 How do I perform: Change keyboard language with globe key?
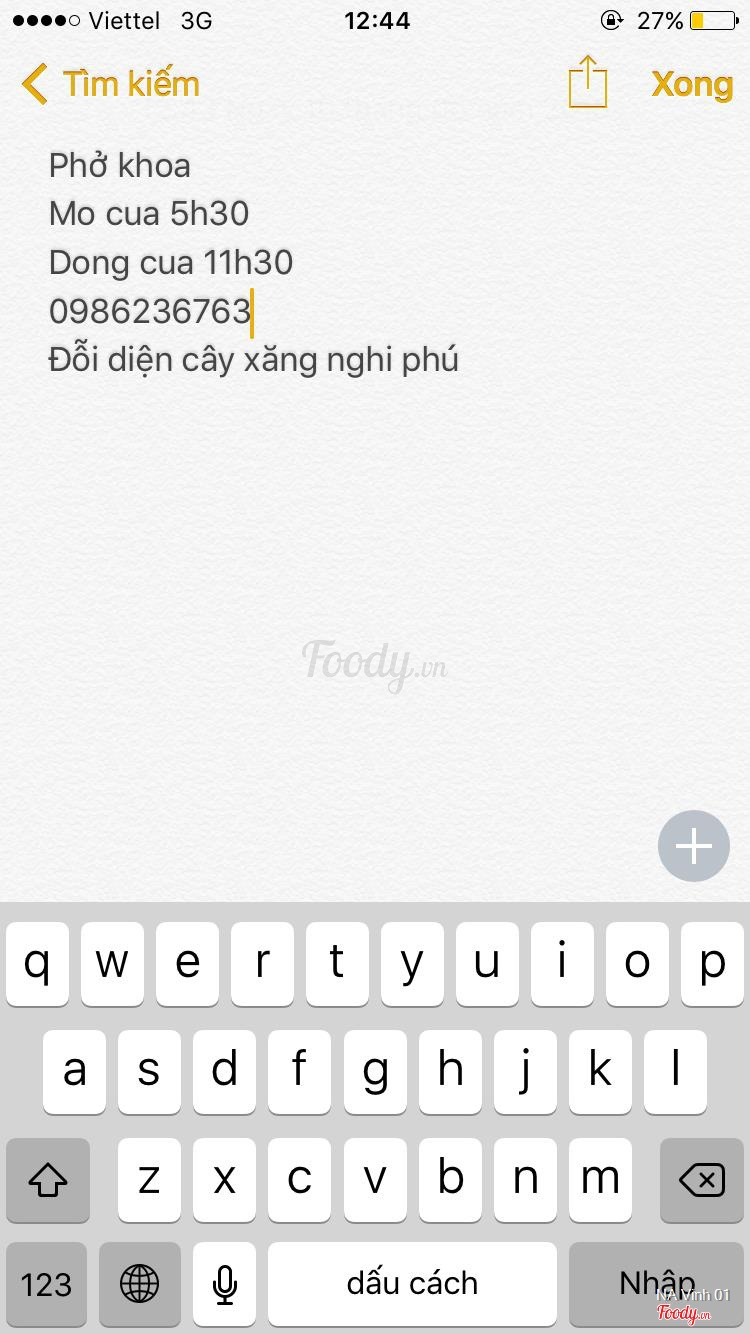(139, 1284)
